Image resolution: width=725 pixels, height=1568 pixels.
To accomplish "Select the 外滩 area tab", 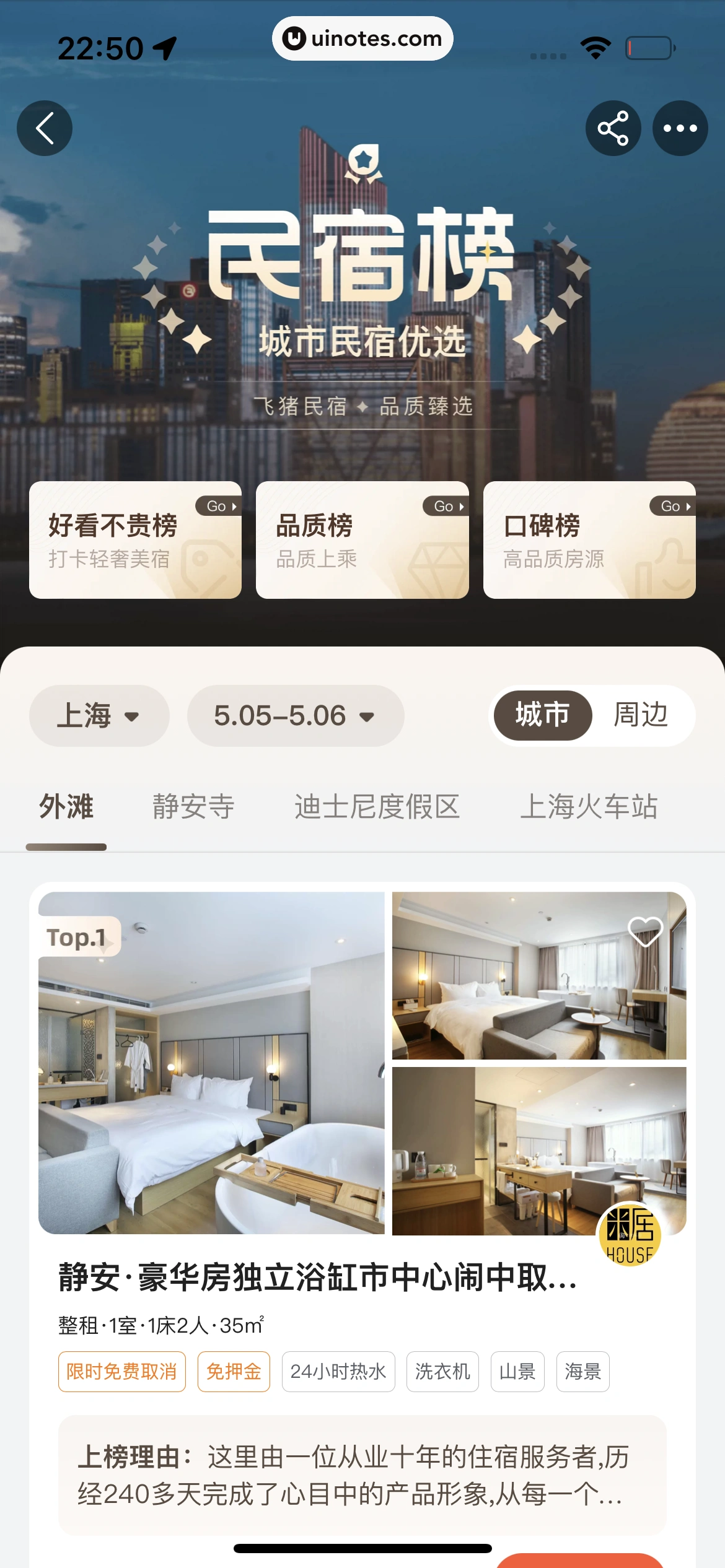I will coord(66,807).
